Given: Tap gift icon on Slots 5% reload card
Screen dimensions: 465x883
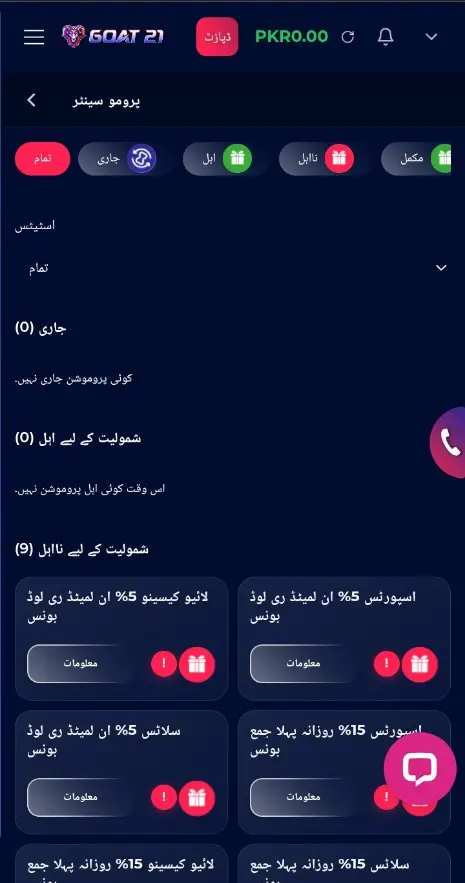Looking at the screenshot, I should 197,799.
